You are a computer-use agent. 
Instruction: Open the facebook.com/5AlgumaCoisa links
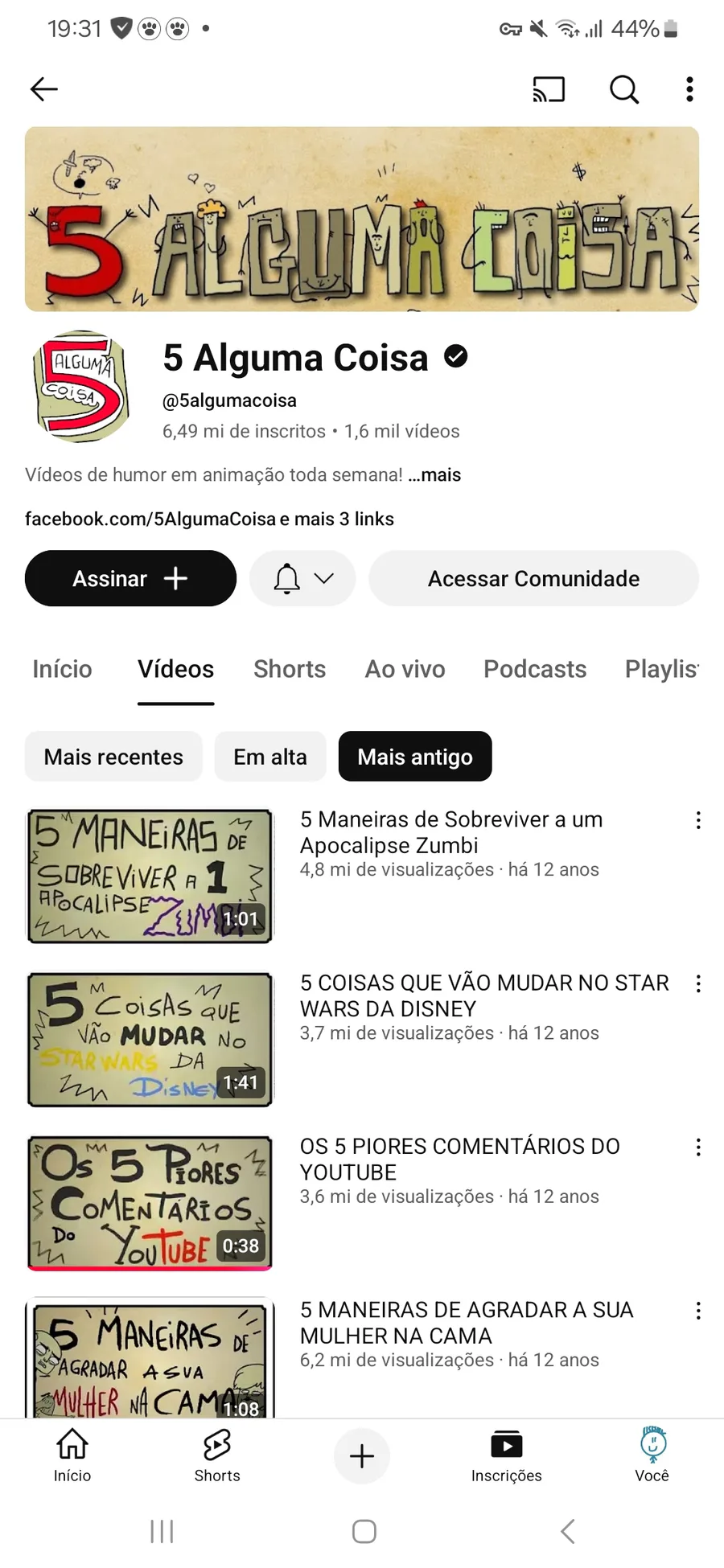pyautogui.click(x=209, y=519)
